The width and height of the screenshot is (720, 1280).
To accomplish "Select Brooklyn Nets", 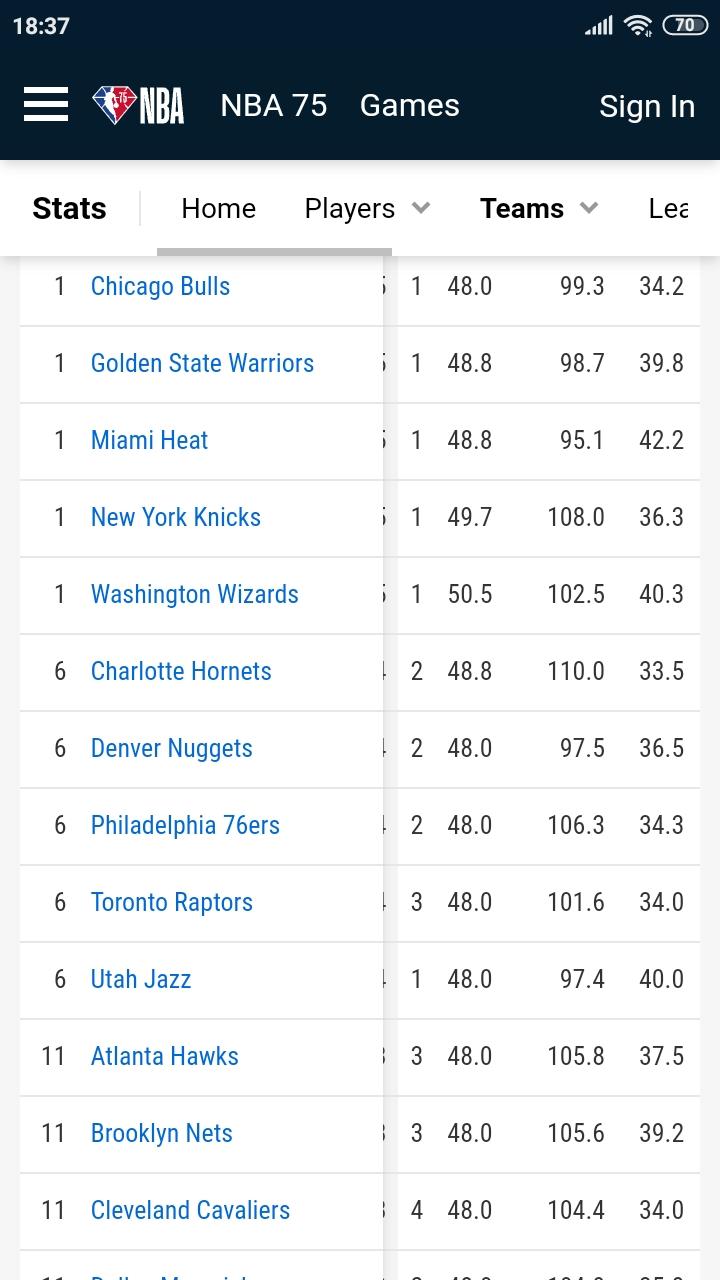I will 162,1133.
